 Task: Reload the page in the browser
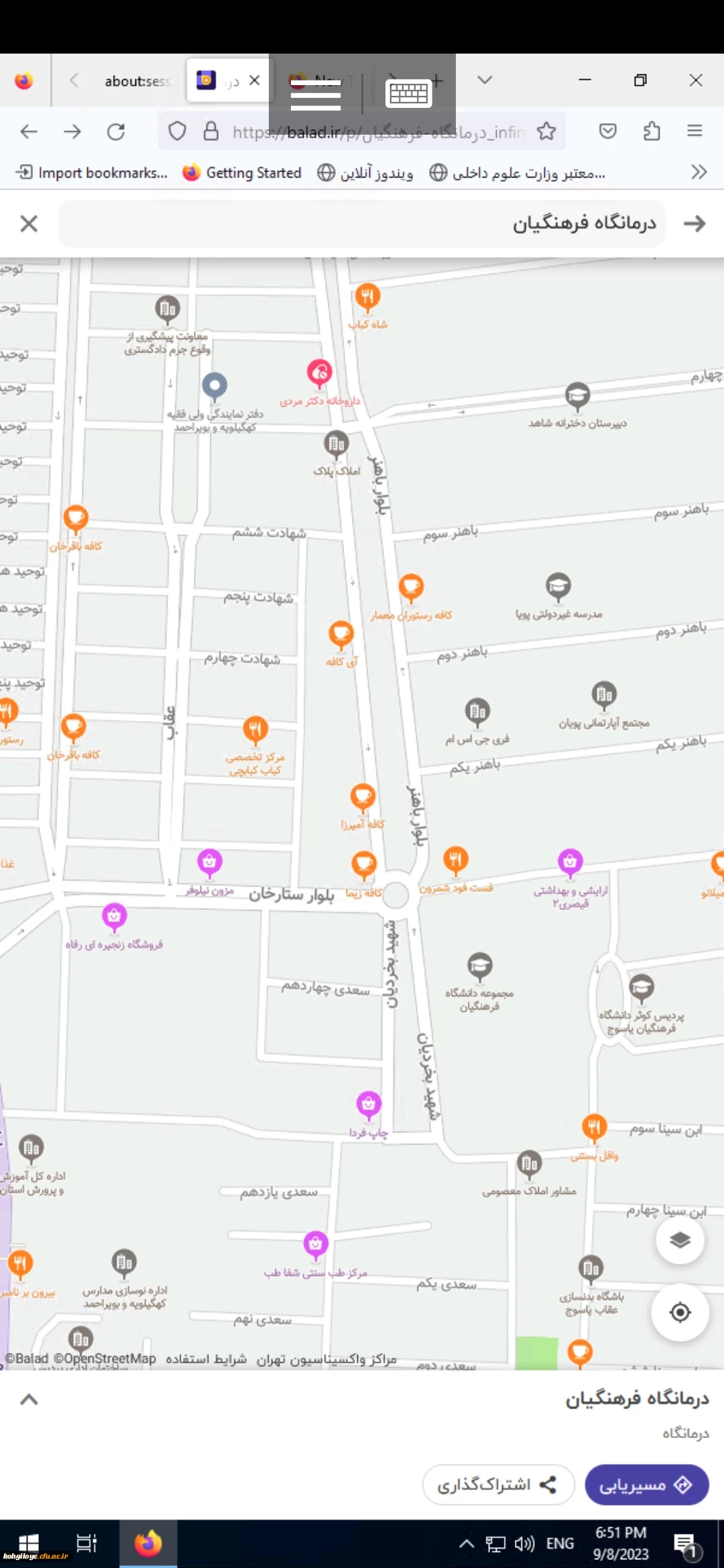coord(116,131)
